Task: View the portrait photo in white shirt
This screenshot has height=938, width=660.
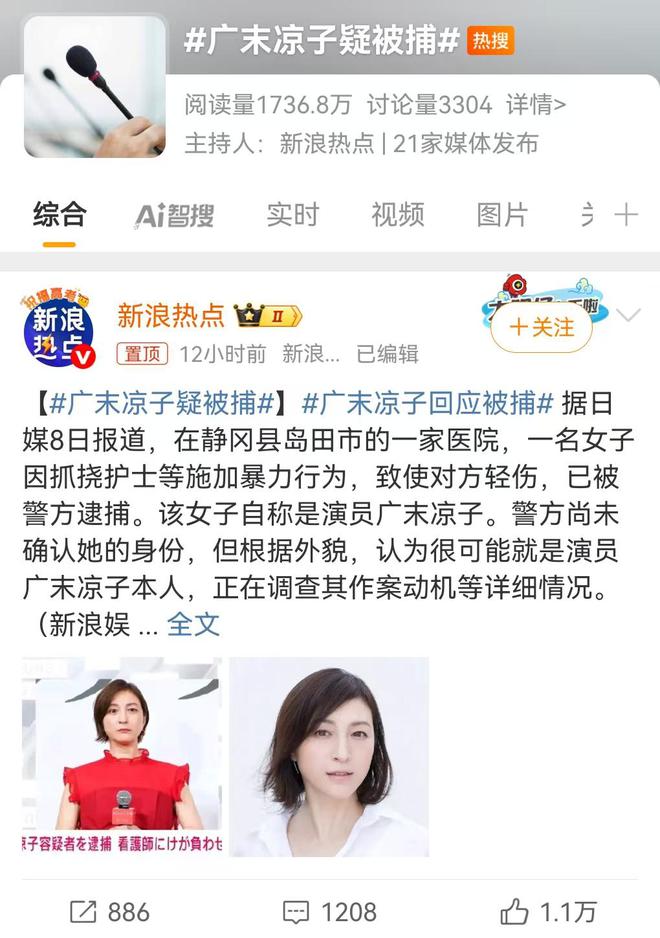Action: point(328,757)
